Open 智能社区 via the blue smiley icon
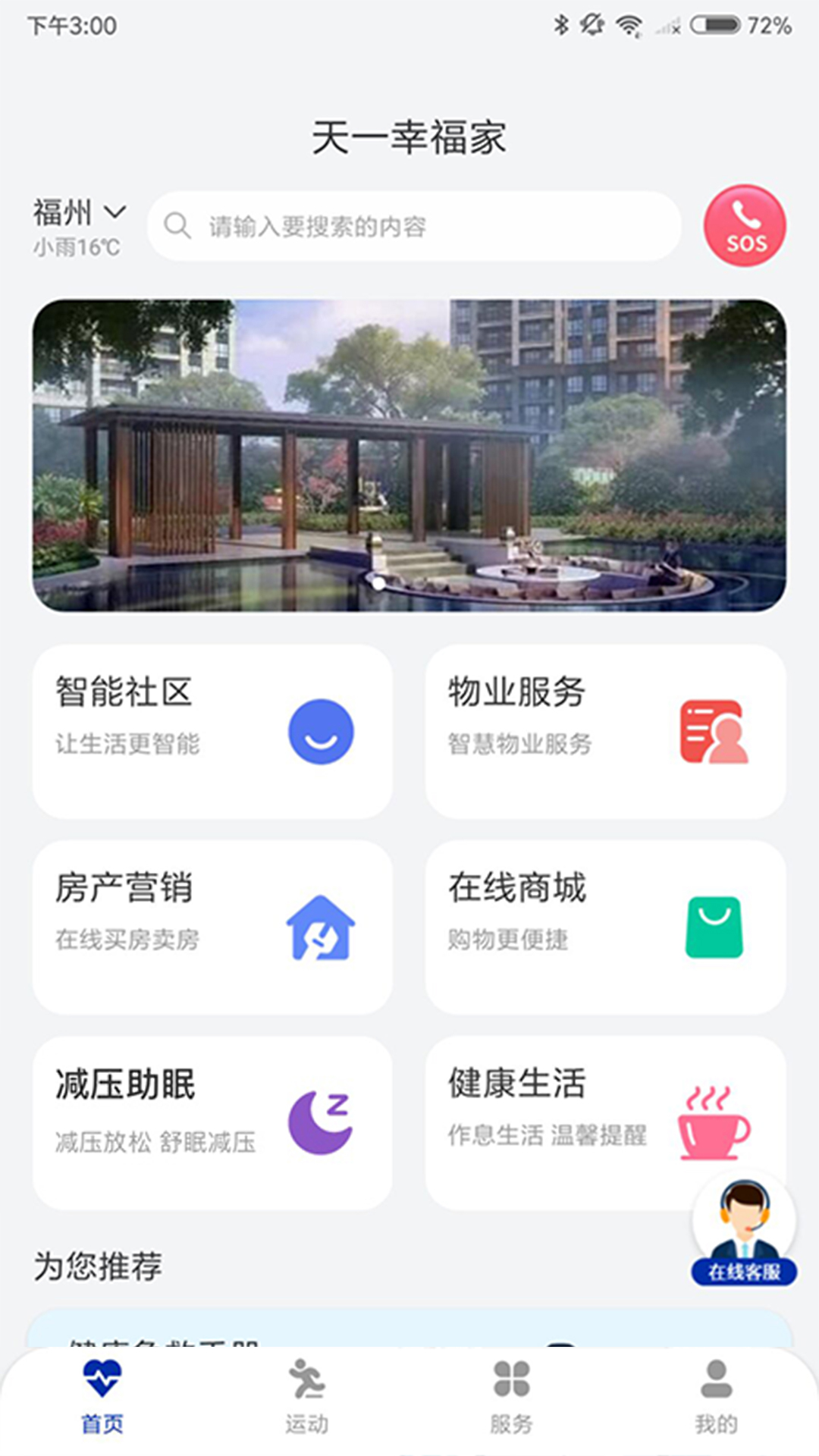The image size is (819, 1456). (321, 733)
